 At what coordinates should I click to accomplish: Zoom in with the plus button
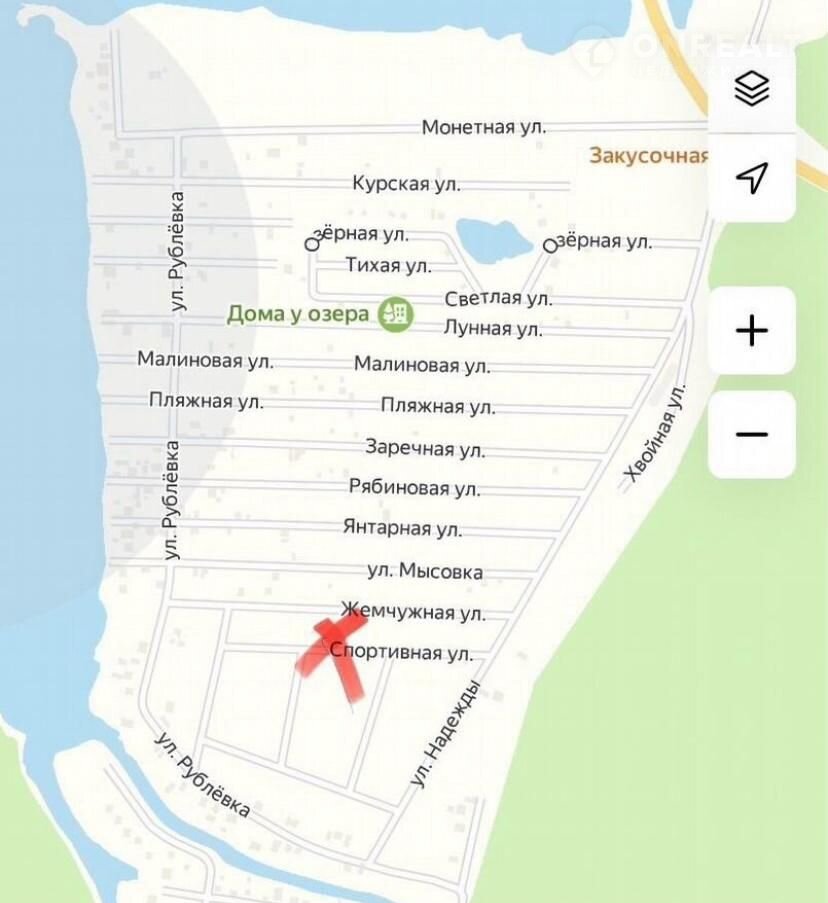751,330
